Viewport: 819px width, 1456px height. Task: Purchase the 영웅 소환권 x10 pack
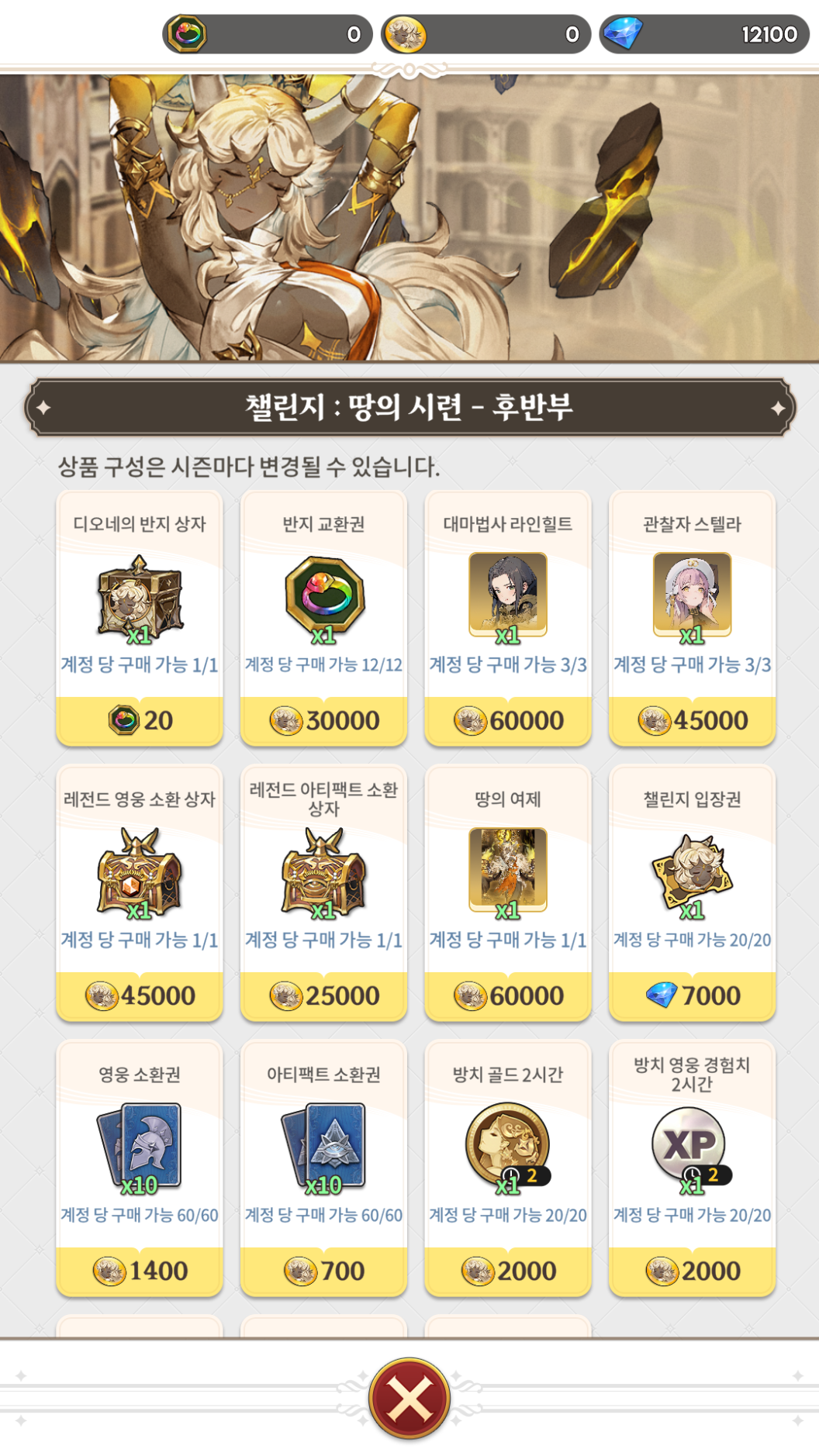click(140, 1168)
